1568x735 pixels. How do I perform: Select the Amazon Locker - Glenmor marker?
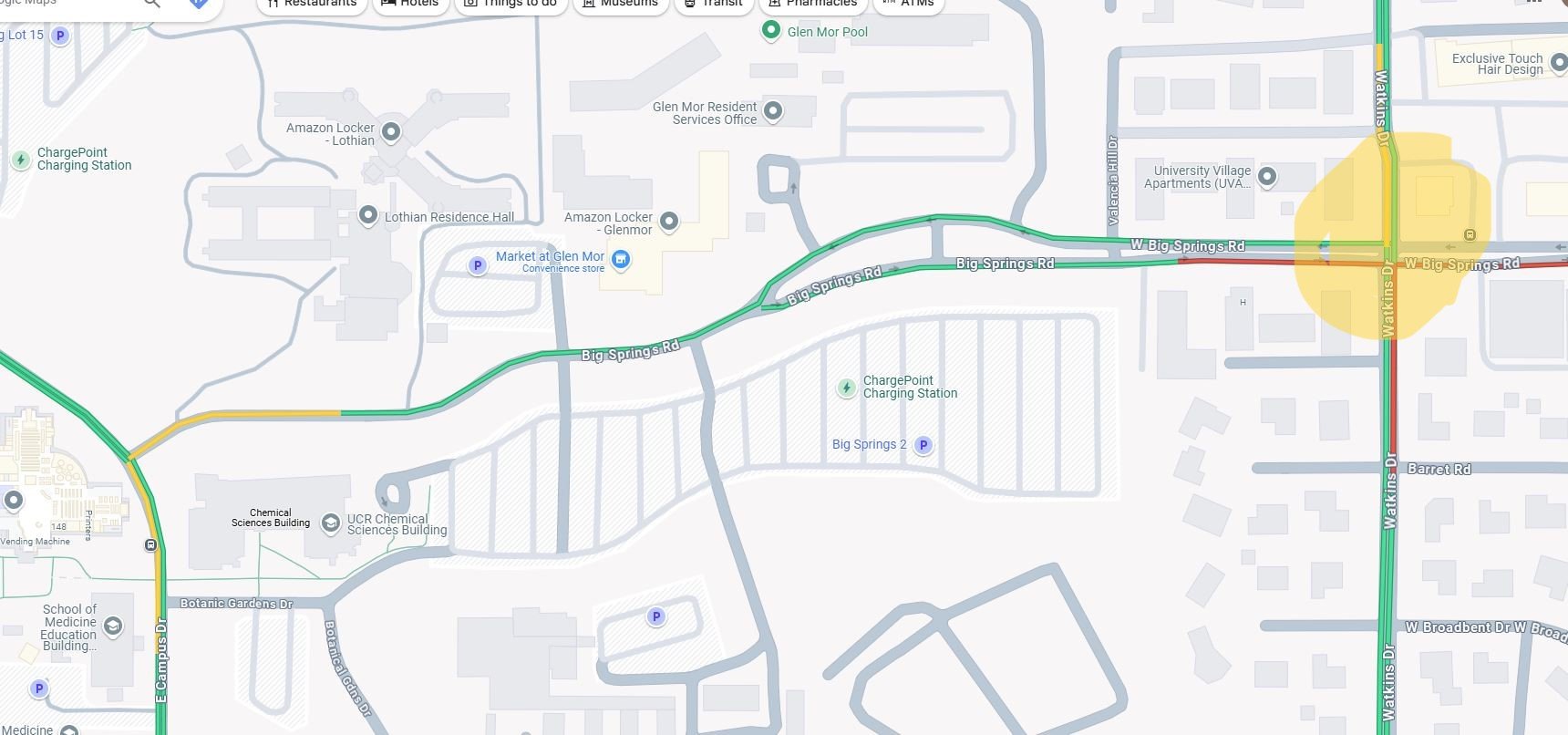(x=669, y=221)
